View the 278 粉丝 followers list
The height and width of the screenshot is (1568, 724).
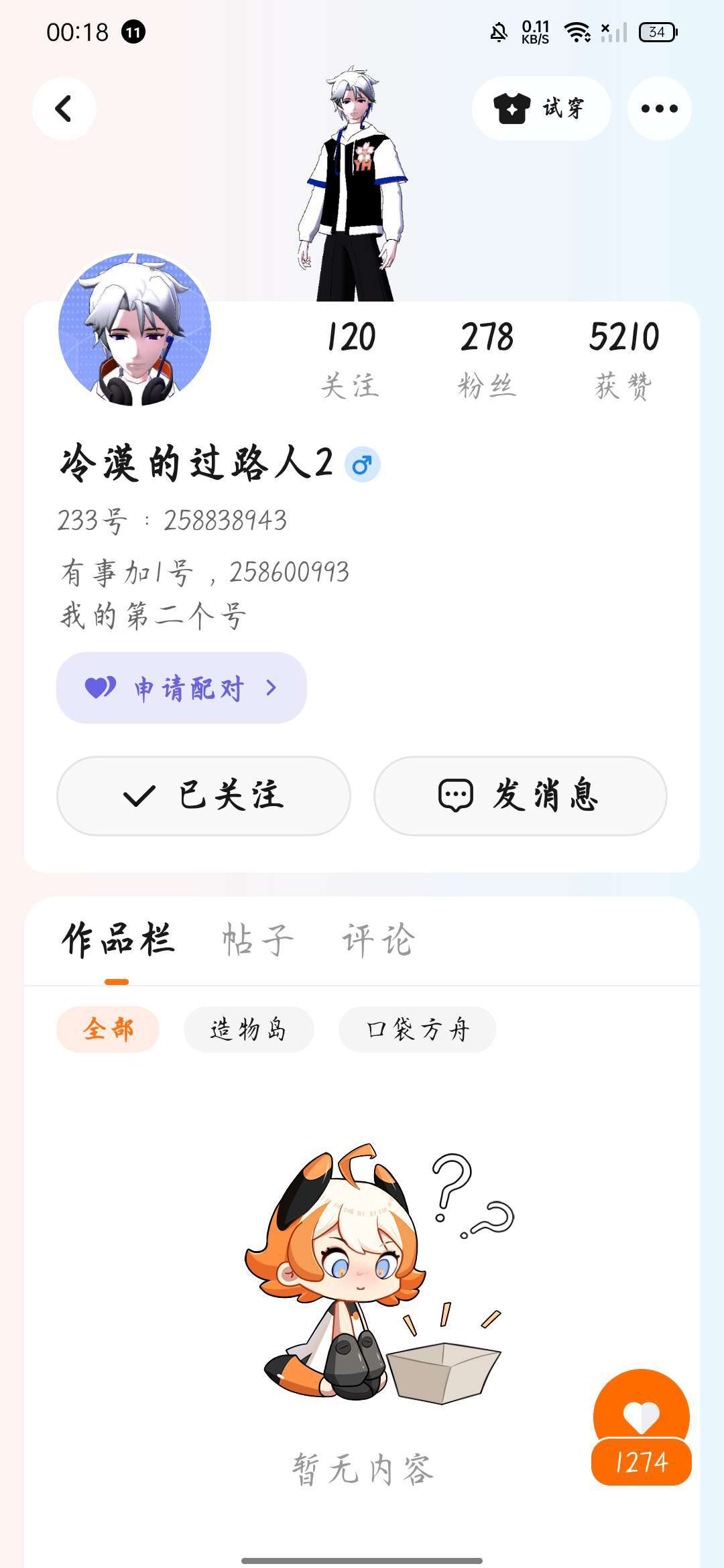tap(487, 359)
